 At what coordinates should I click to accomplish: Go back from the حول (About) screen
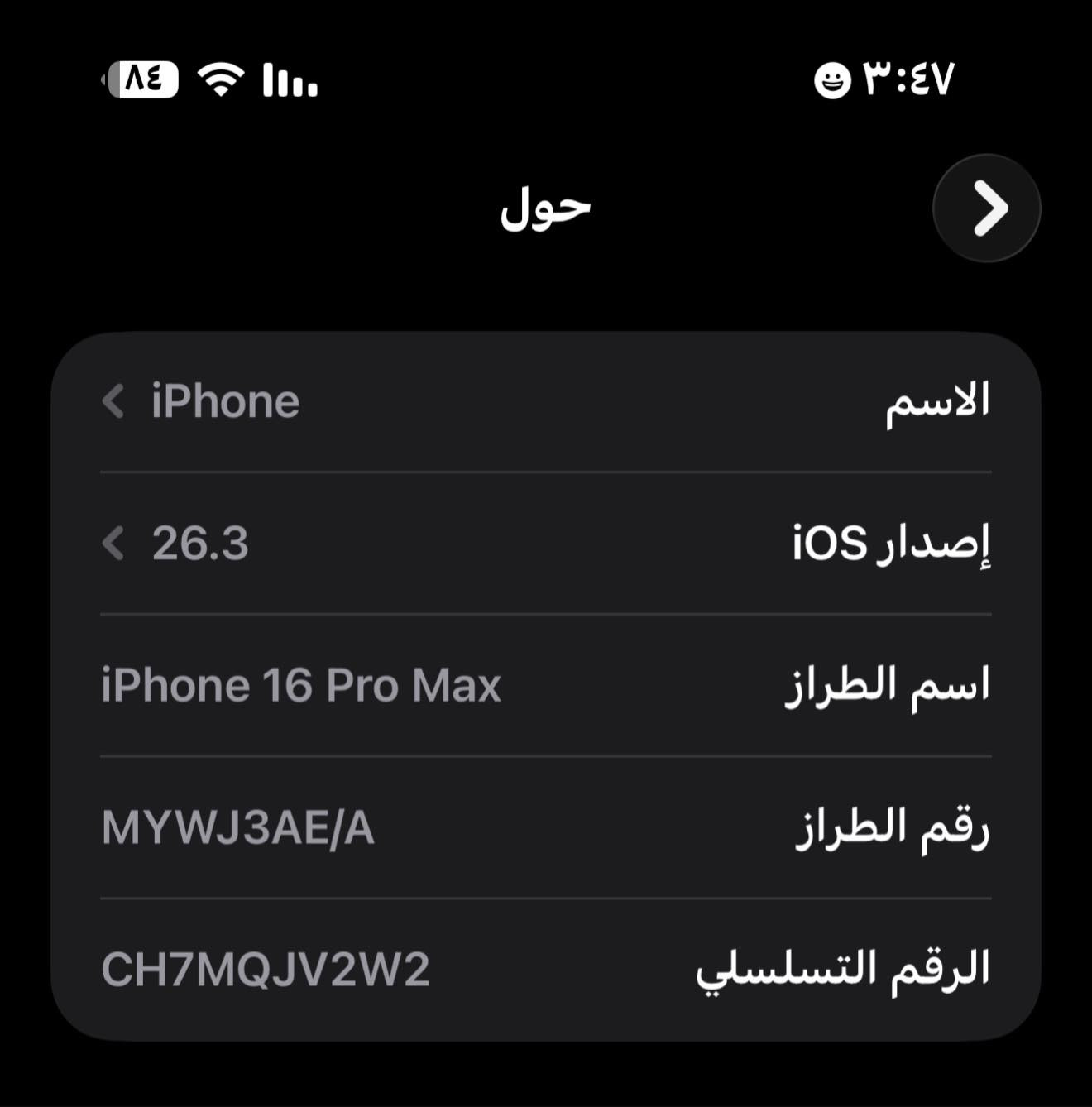986,208
